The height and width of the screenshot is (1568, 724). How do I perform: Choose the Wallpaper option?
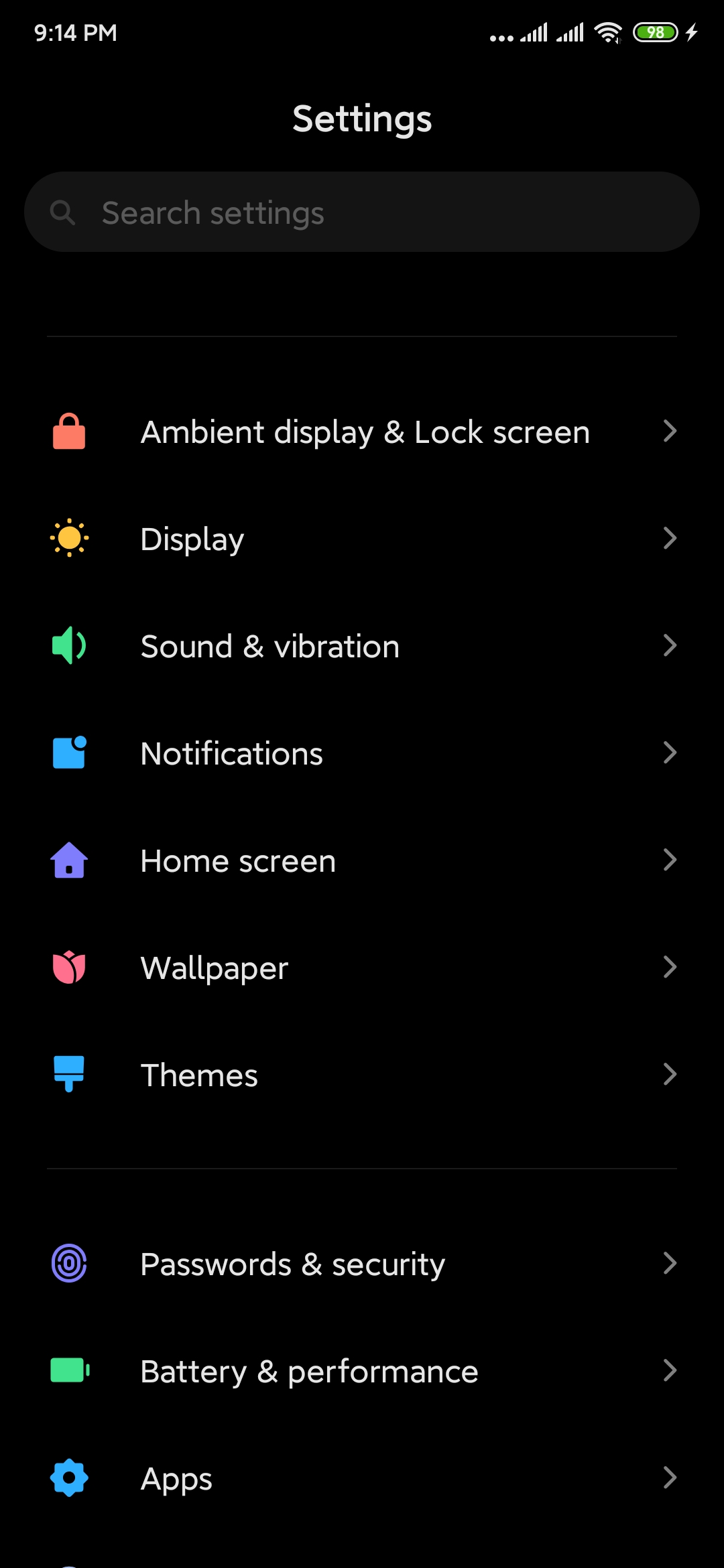pyautogui.click(x=362, y=968)
